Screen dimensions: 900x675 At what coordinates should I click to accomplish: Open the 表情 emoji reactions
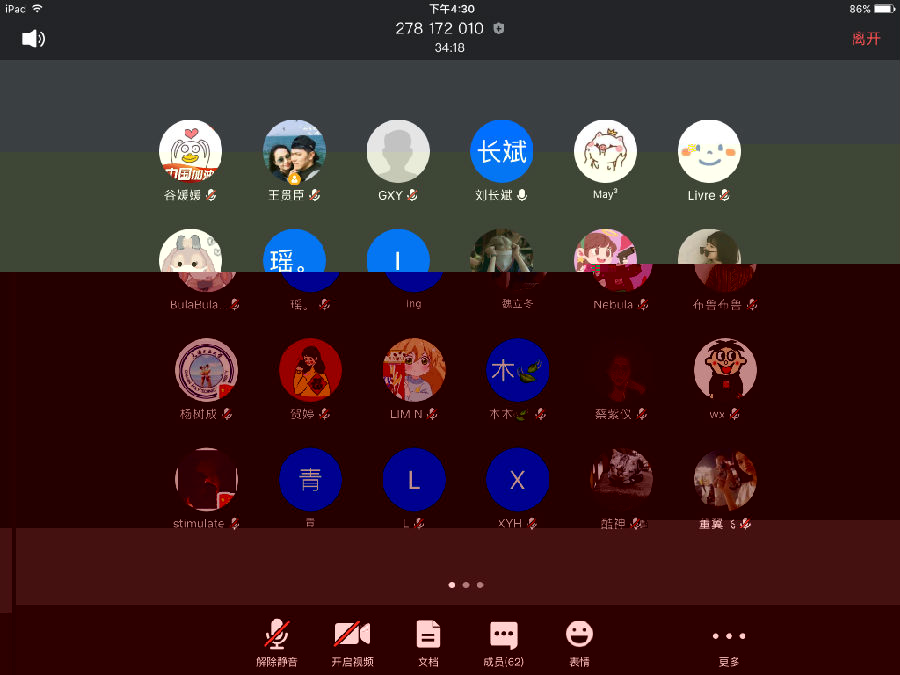579,643
